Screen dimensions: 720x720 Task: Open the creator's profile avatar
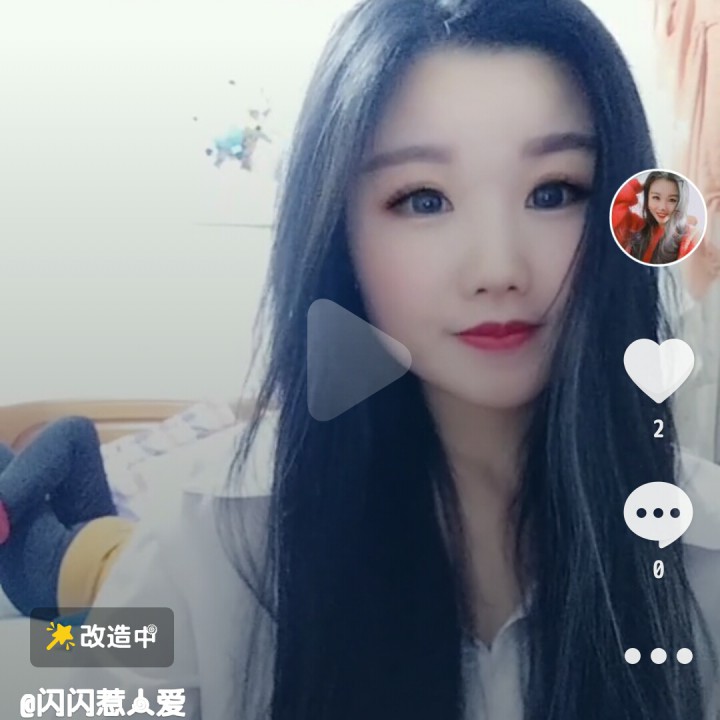[658, 217]
